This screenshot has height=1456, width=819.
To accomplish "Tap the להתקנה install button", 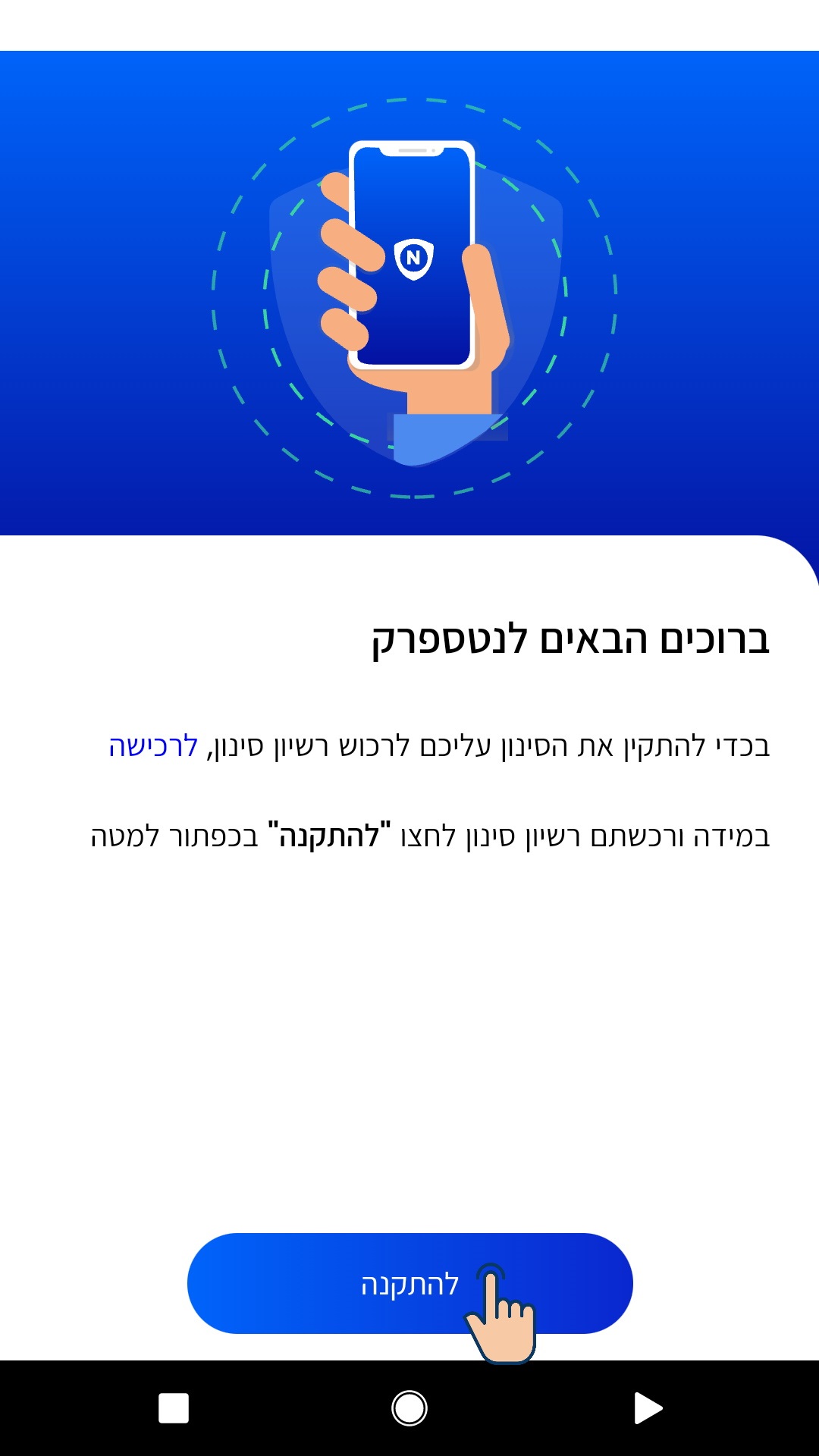I will 409,1283.
